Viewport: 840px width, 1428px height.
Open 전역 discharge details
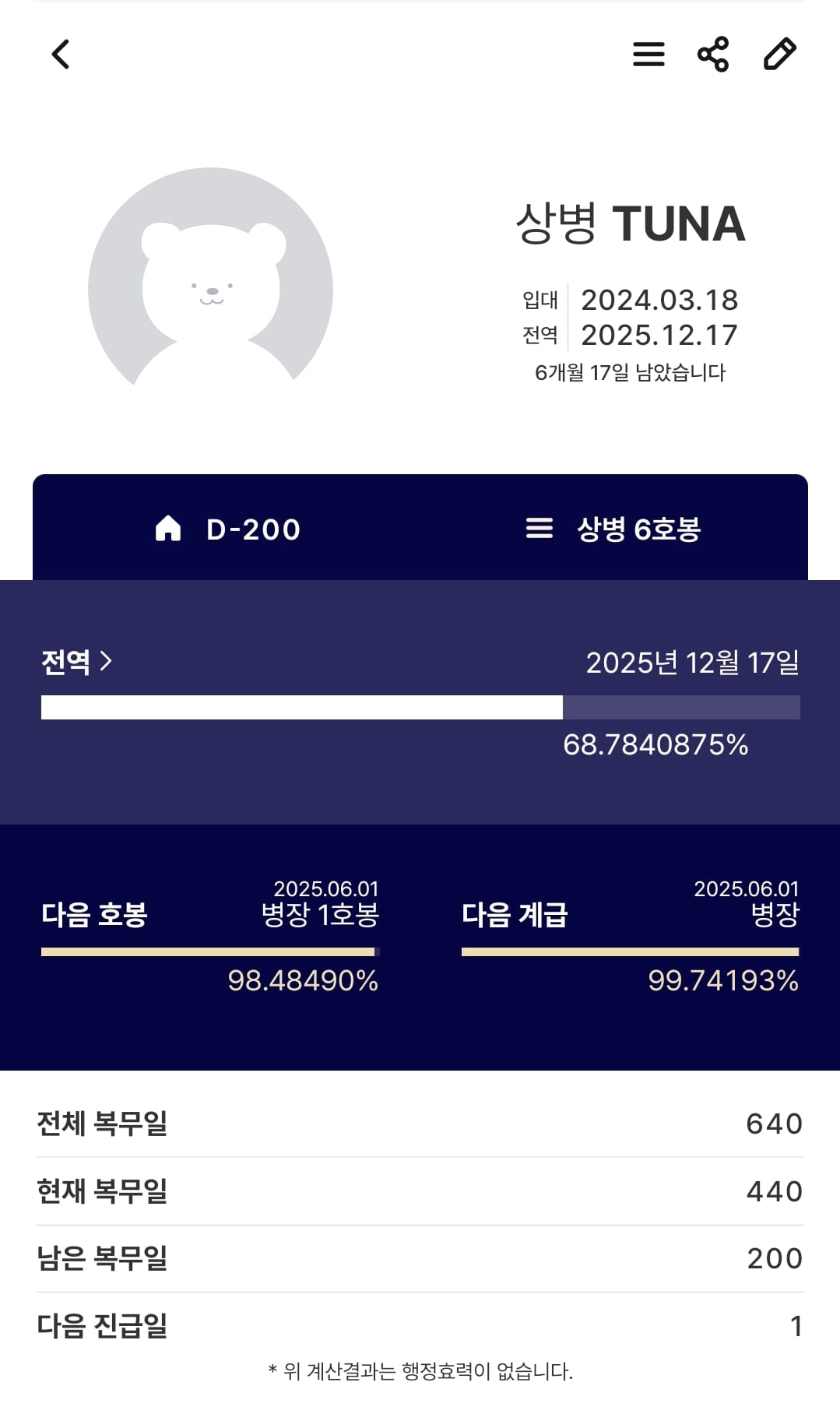77,662
